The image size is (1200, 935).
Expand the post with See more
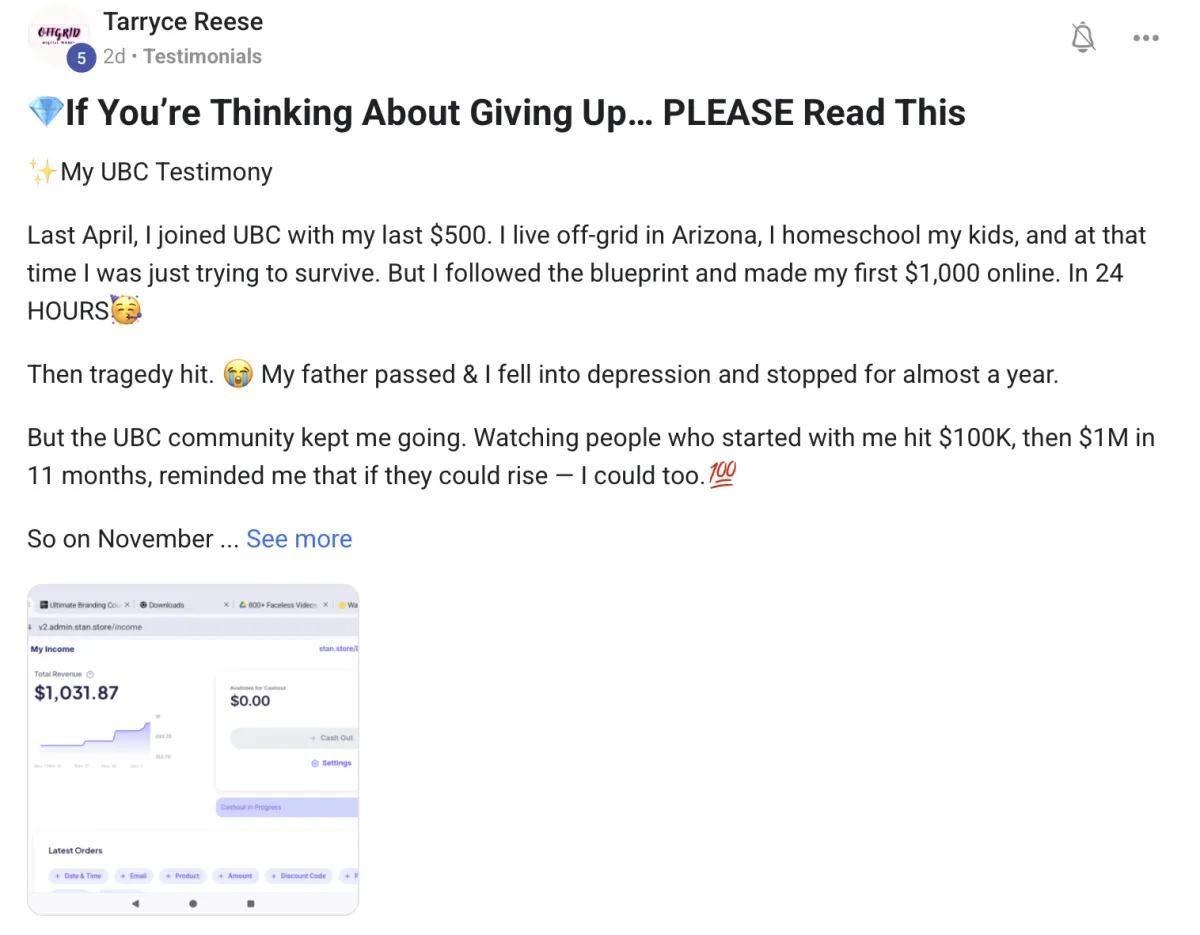tap(299, 539)
